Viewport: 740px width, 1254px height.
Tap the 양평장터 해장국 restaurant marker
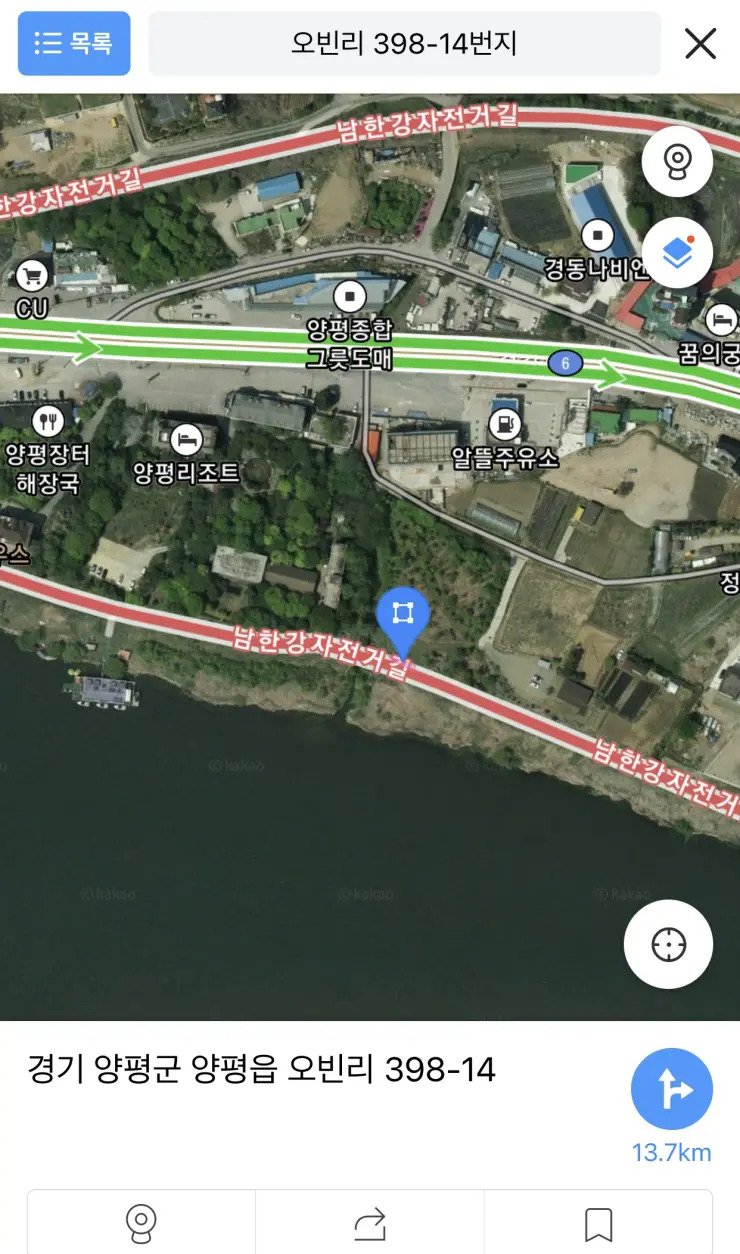tap(47, 421)
